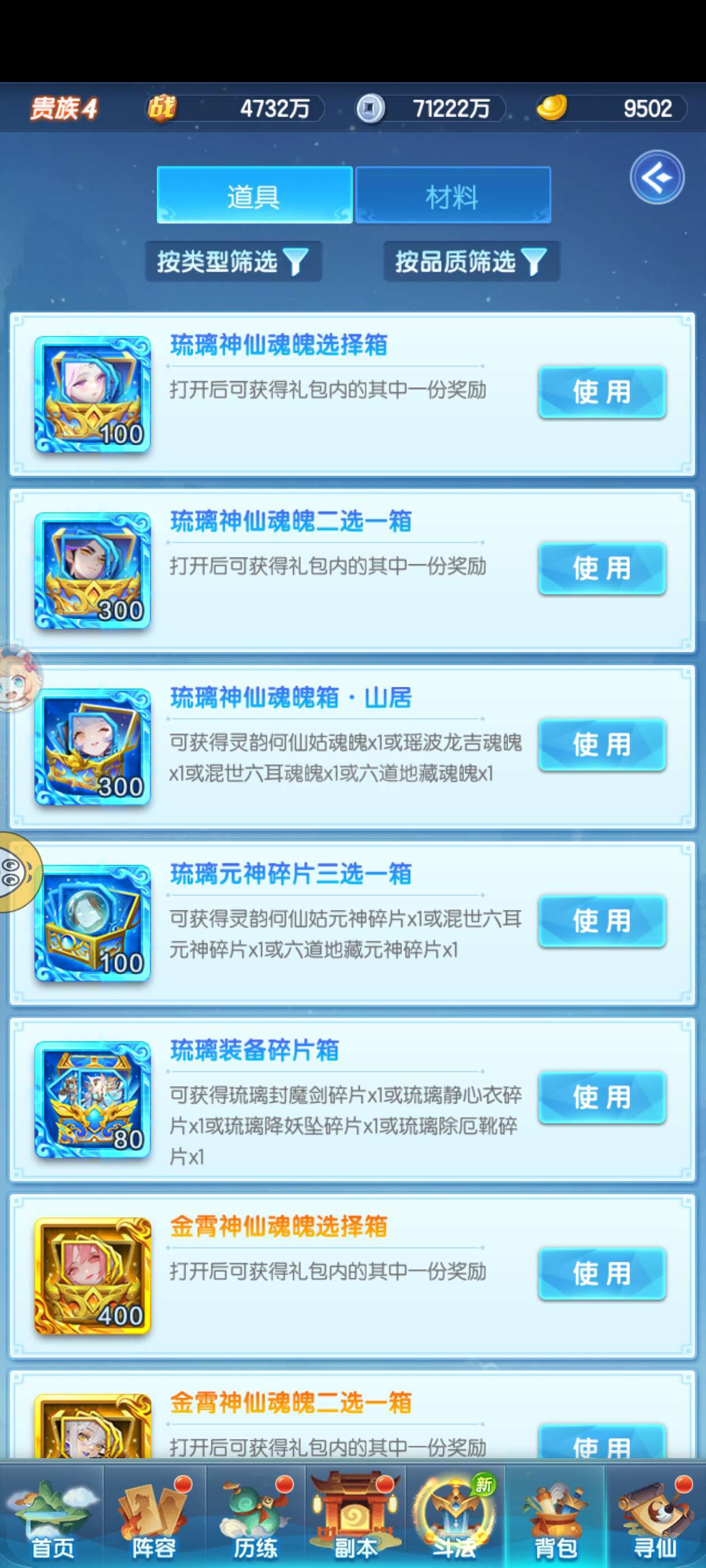Open the 按品质筛选 filter
The width and height of the screenshot is (706, 1568).
tap(471, 262)
